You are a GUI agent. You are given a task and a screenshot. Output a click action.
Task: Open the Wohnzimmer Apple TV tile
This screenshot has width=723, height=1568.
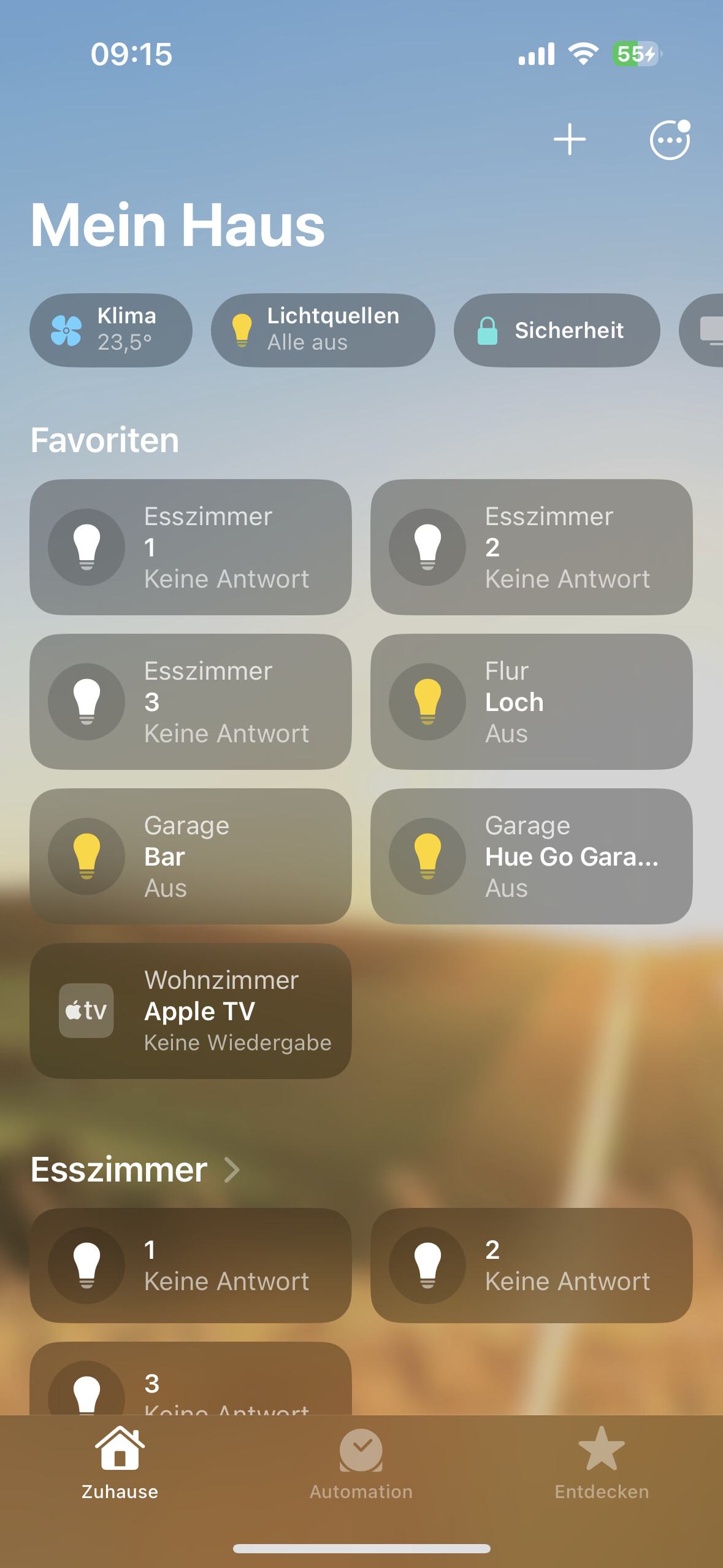coord(191,1011)
